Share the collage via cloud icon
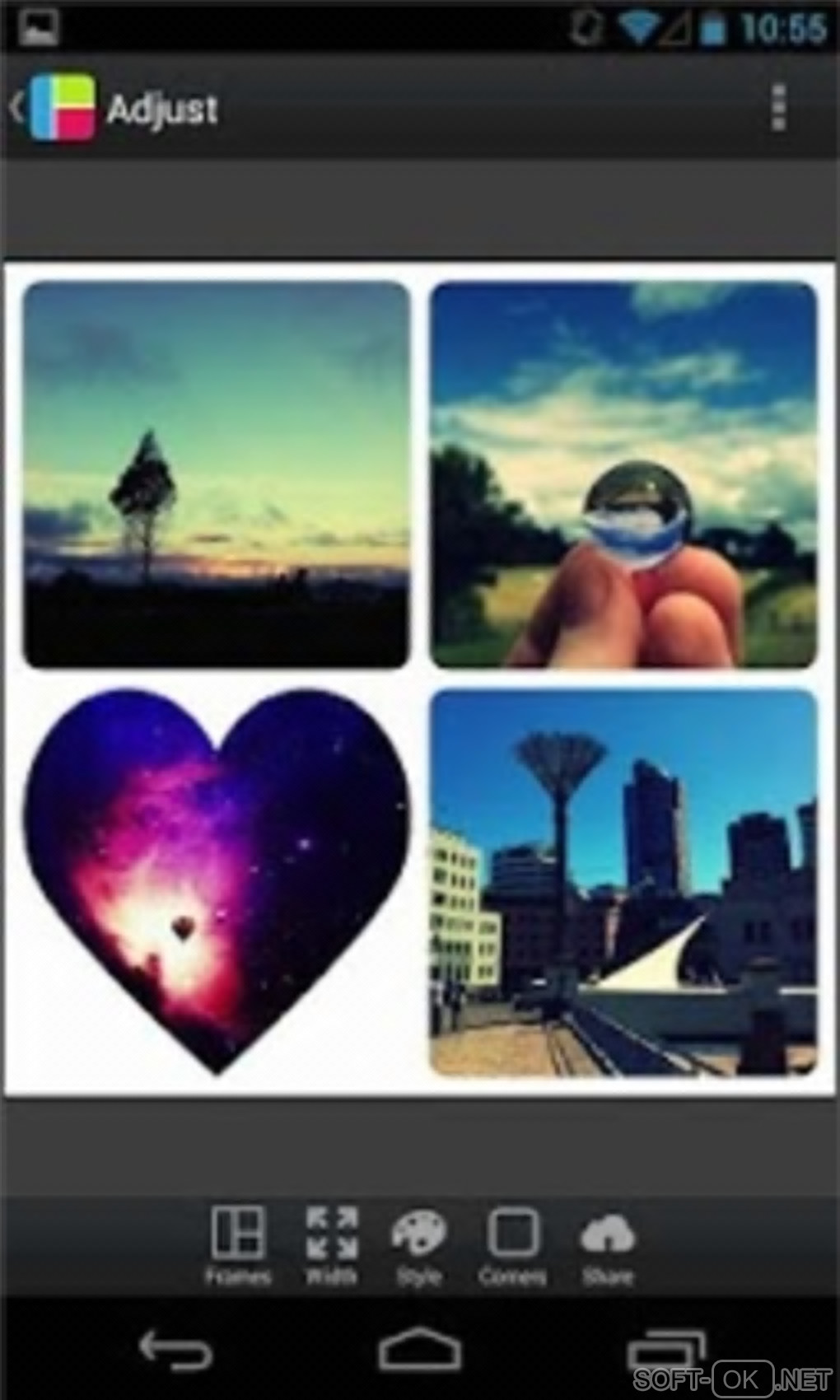840x1400 pixels. 607,1244
